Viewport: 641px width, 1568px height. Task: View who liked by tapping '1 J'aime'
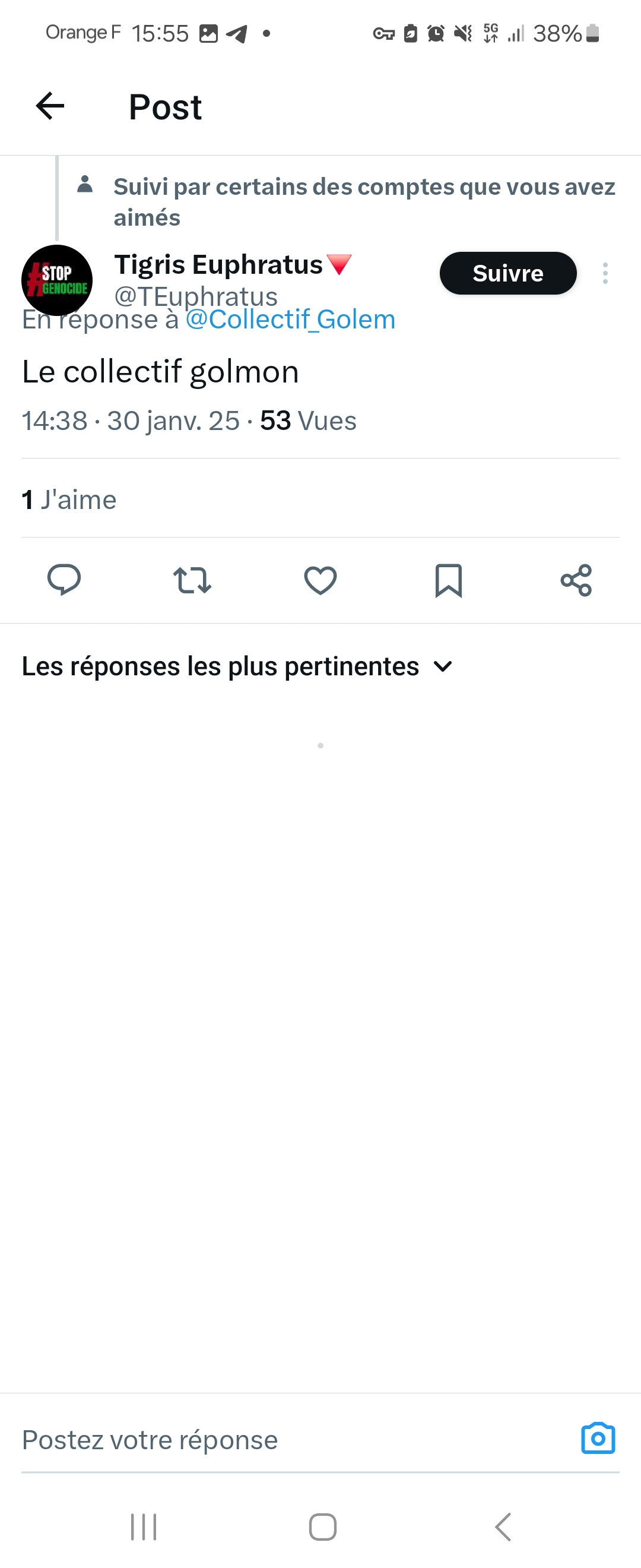pos(68,499)
